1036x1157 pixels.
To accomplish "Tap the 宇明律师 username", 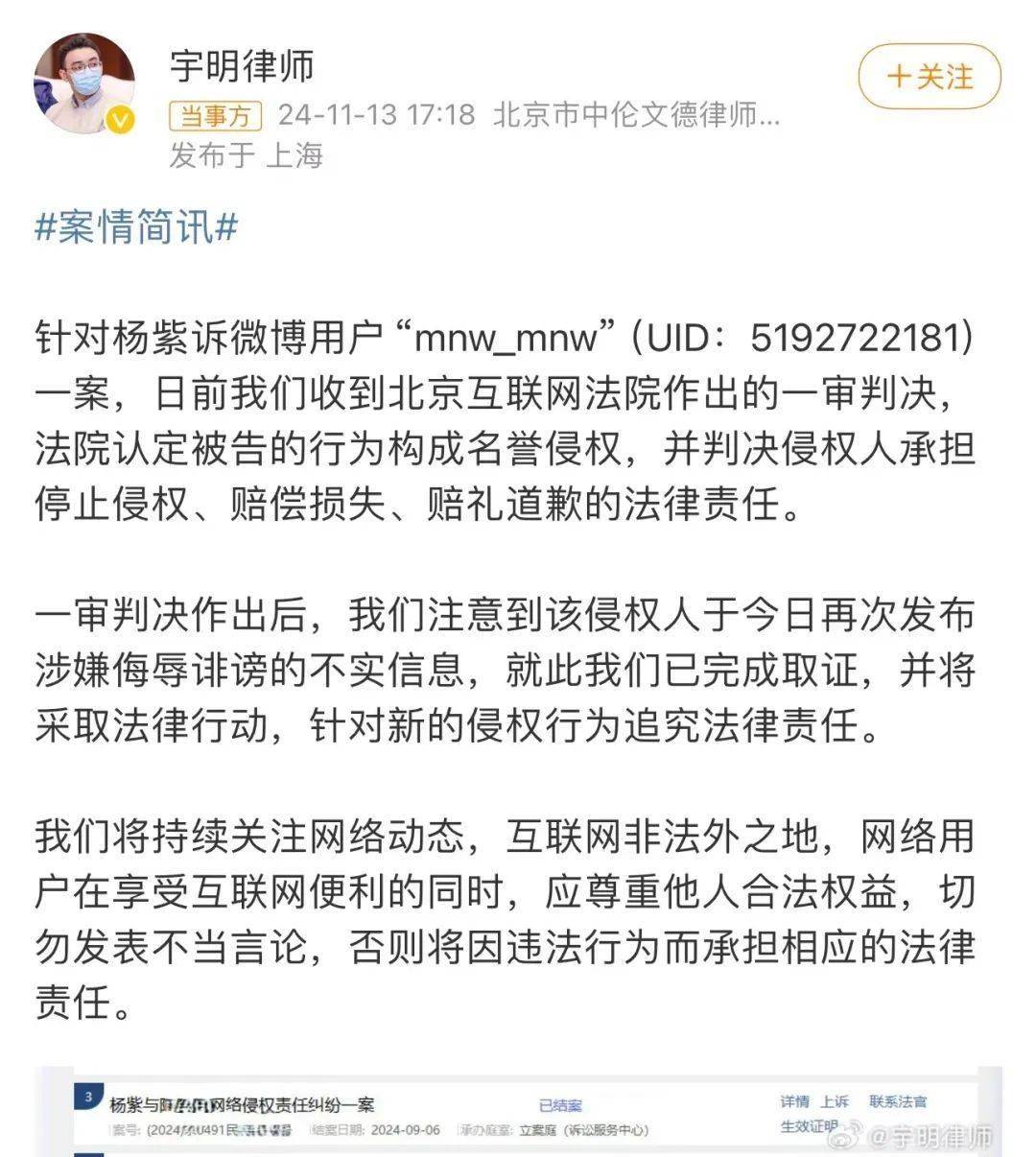I will 242,66.
